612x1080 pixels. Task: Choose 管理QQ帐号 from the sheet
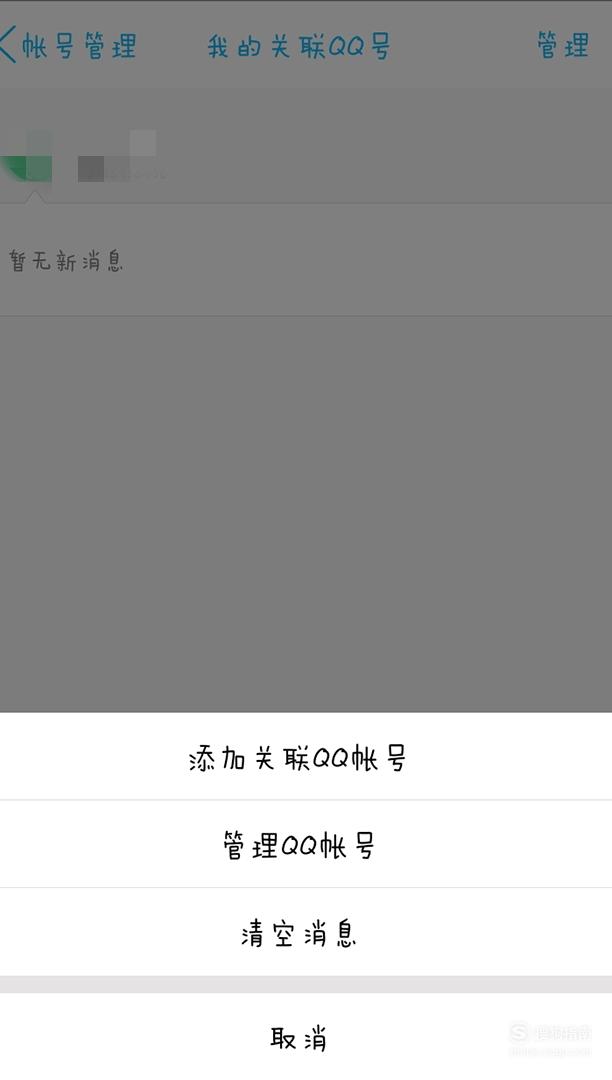tap(306, 844)
